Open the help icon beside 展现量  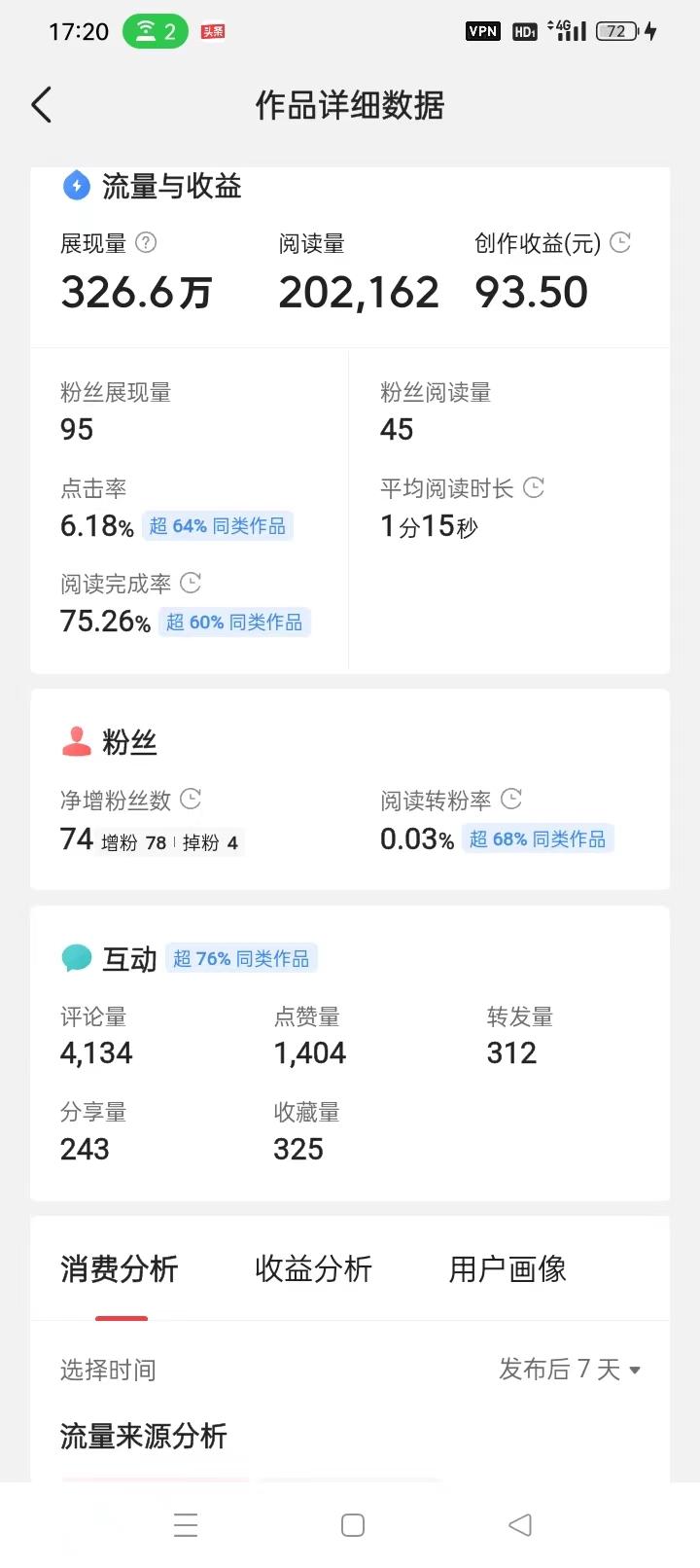pos(146,242)
